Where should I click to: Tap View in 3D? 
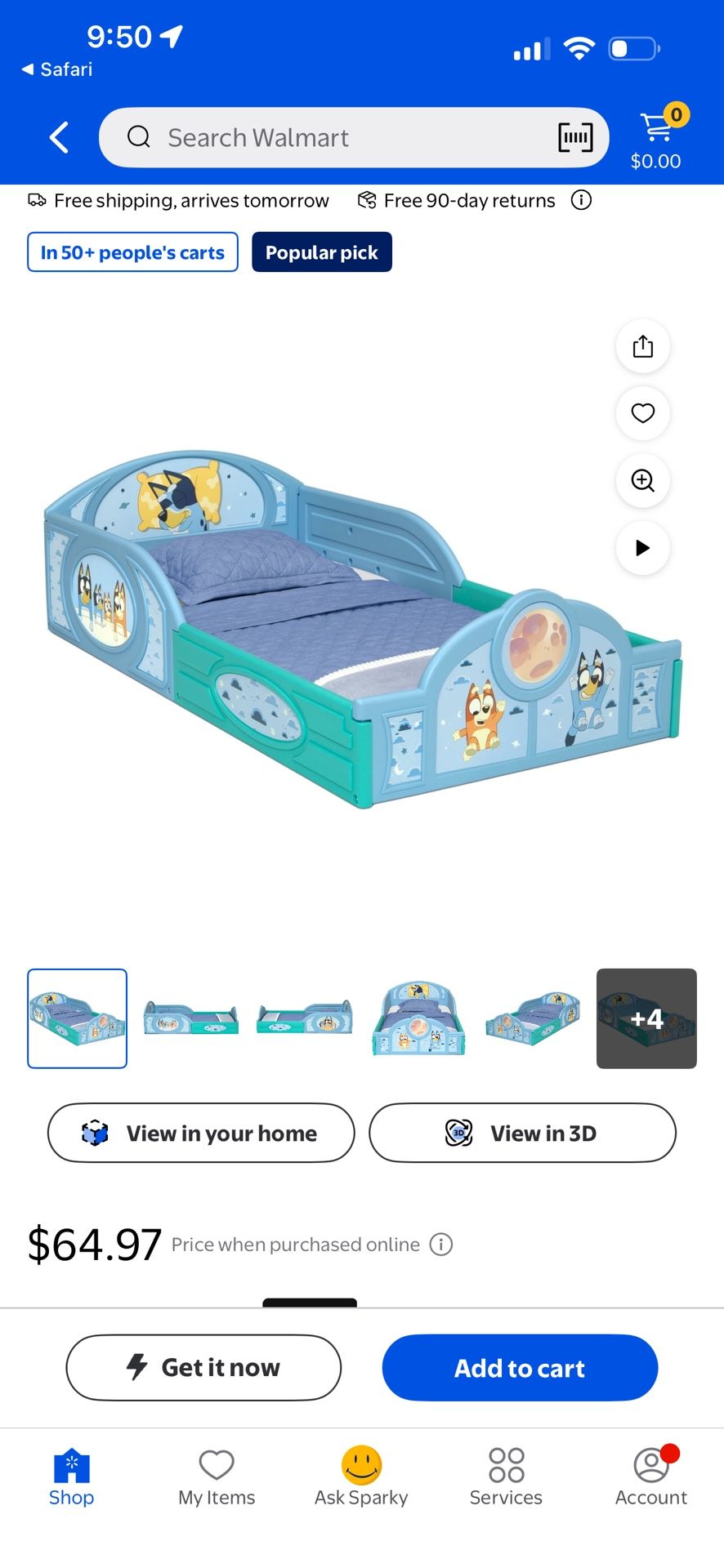pos(522,1133)
